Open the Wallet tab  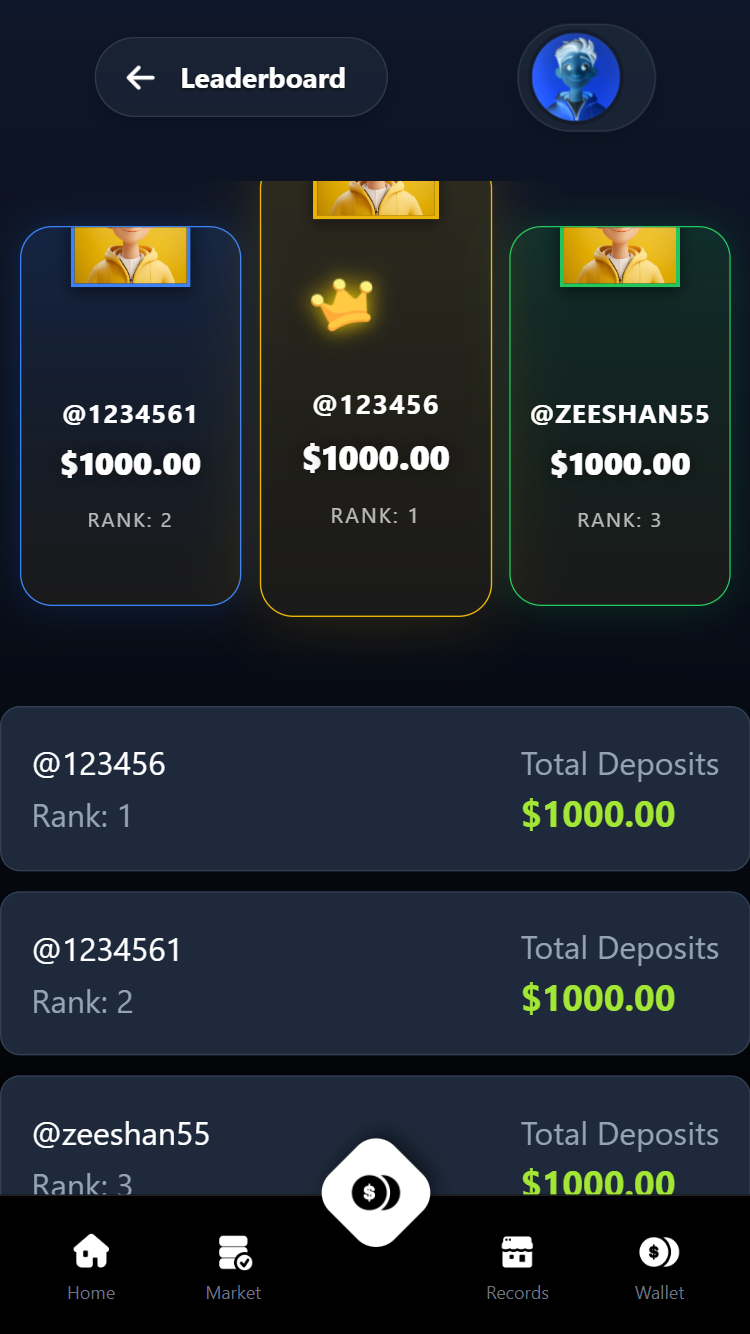659,1266
